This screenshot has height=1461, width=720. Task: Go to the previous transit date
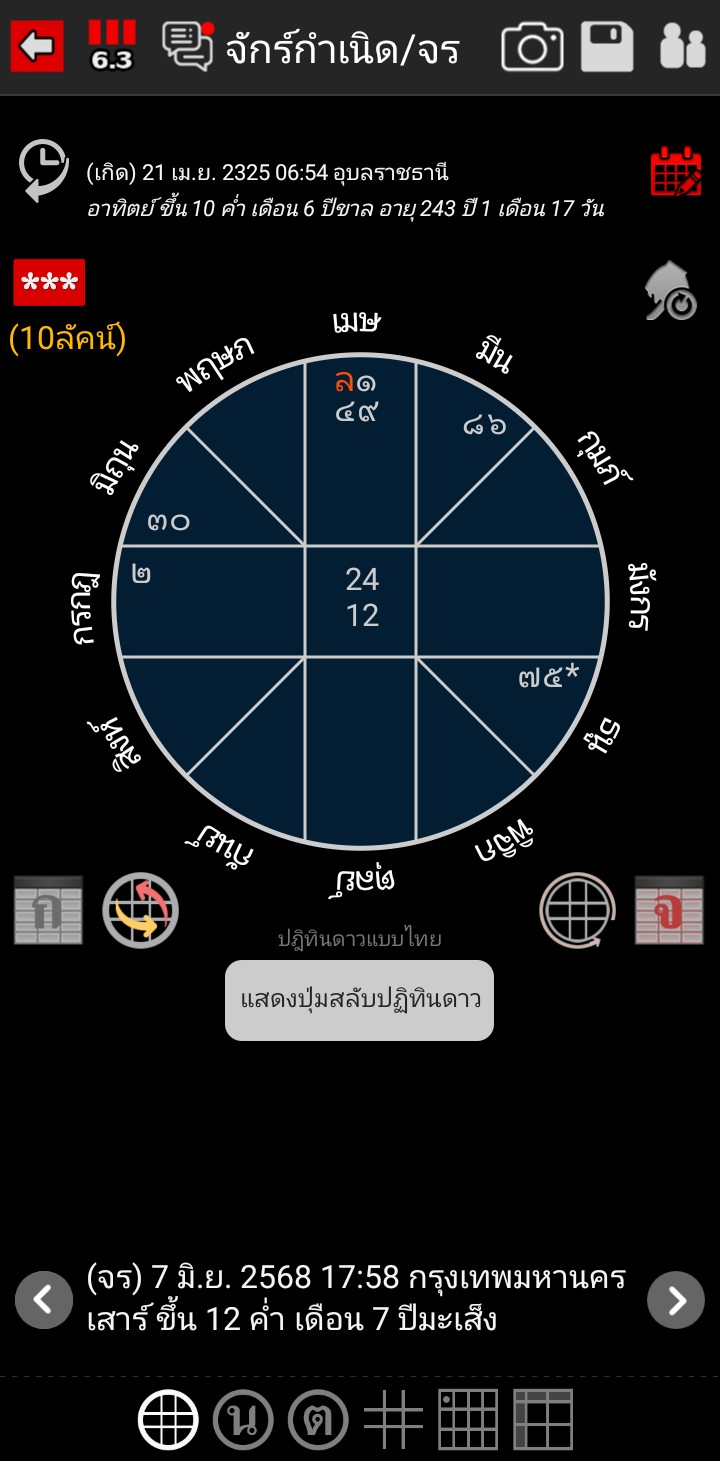click(44, 1300)
